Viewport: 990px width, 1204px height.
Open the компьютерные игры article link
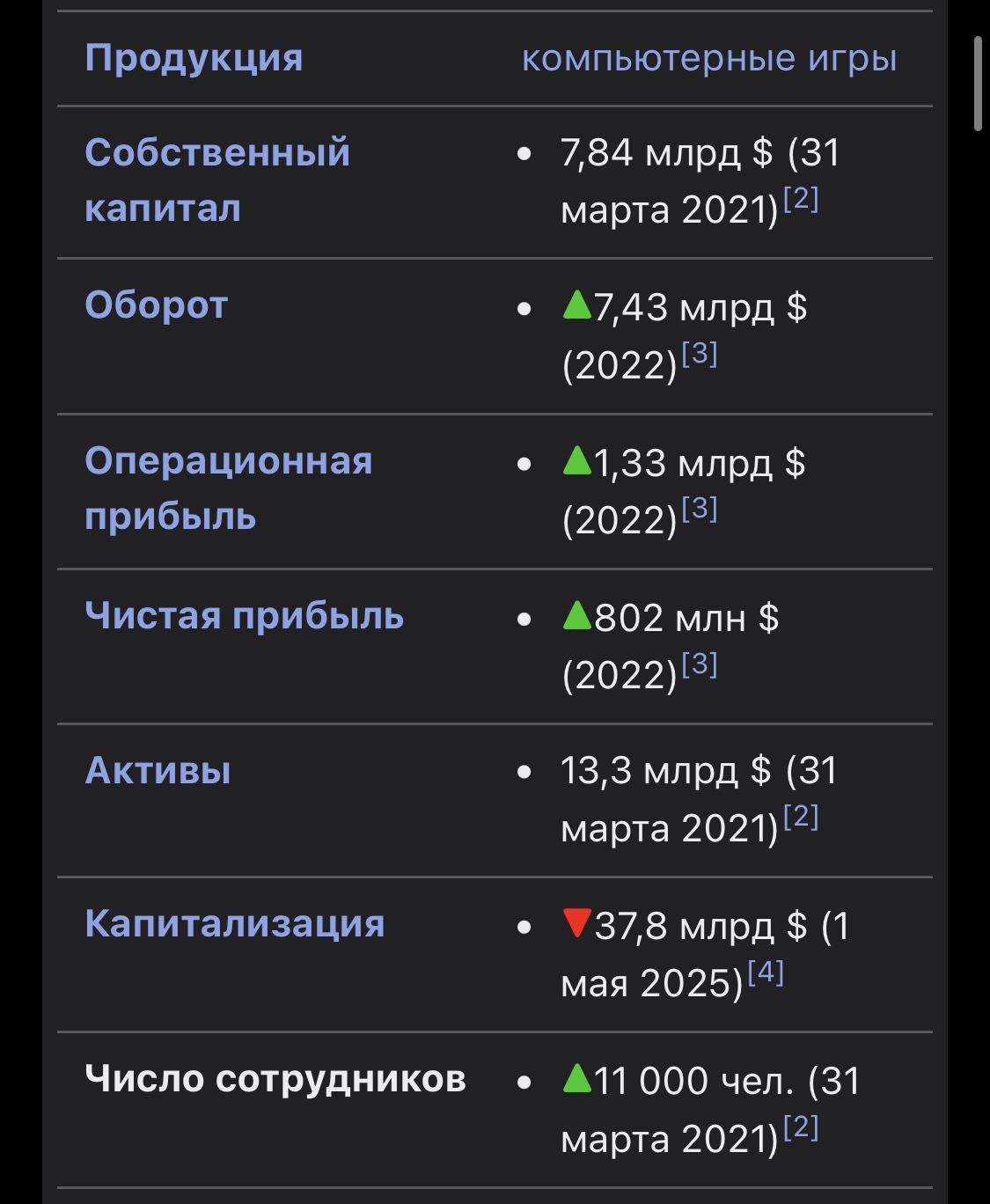(709, 59)
